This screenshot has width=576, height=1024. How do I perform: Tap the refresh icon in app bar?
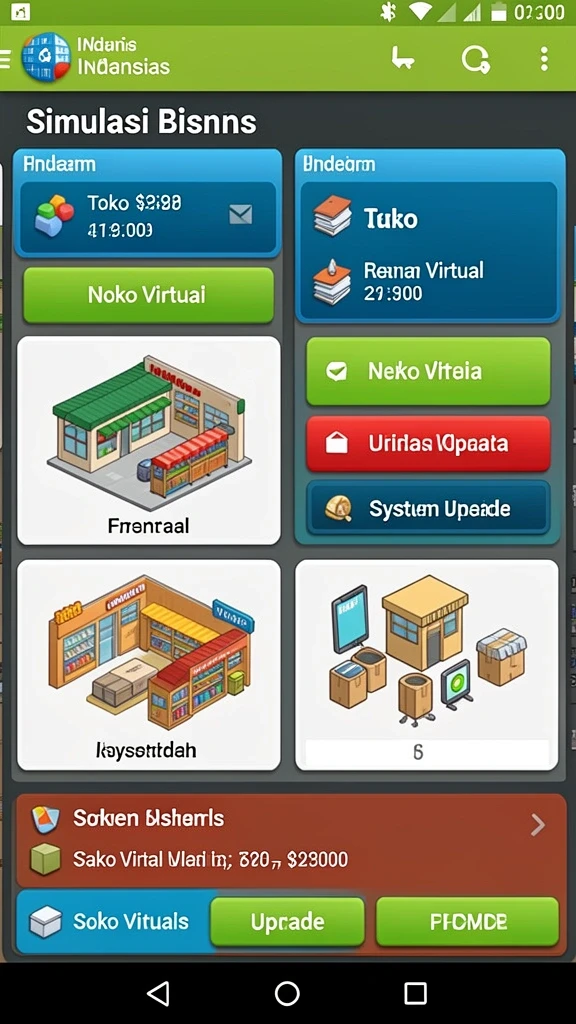coord(475,59)
